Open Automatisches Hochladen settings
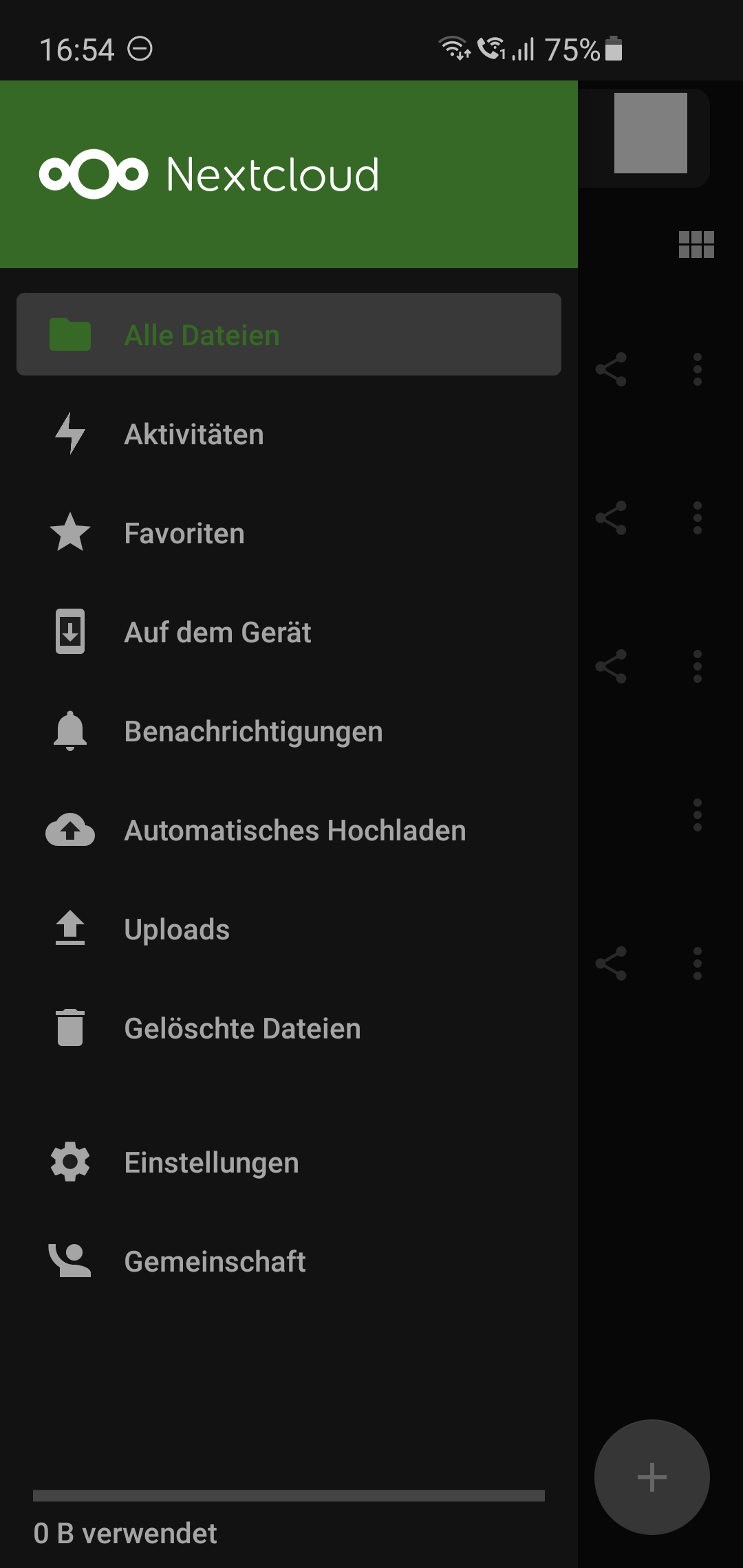 tap(289, 830)
